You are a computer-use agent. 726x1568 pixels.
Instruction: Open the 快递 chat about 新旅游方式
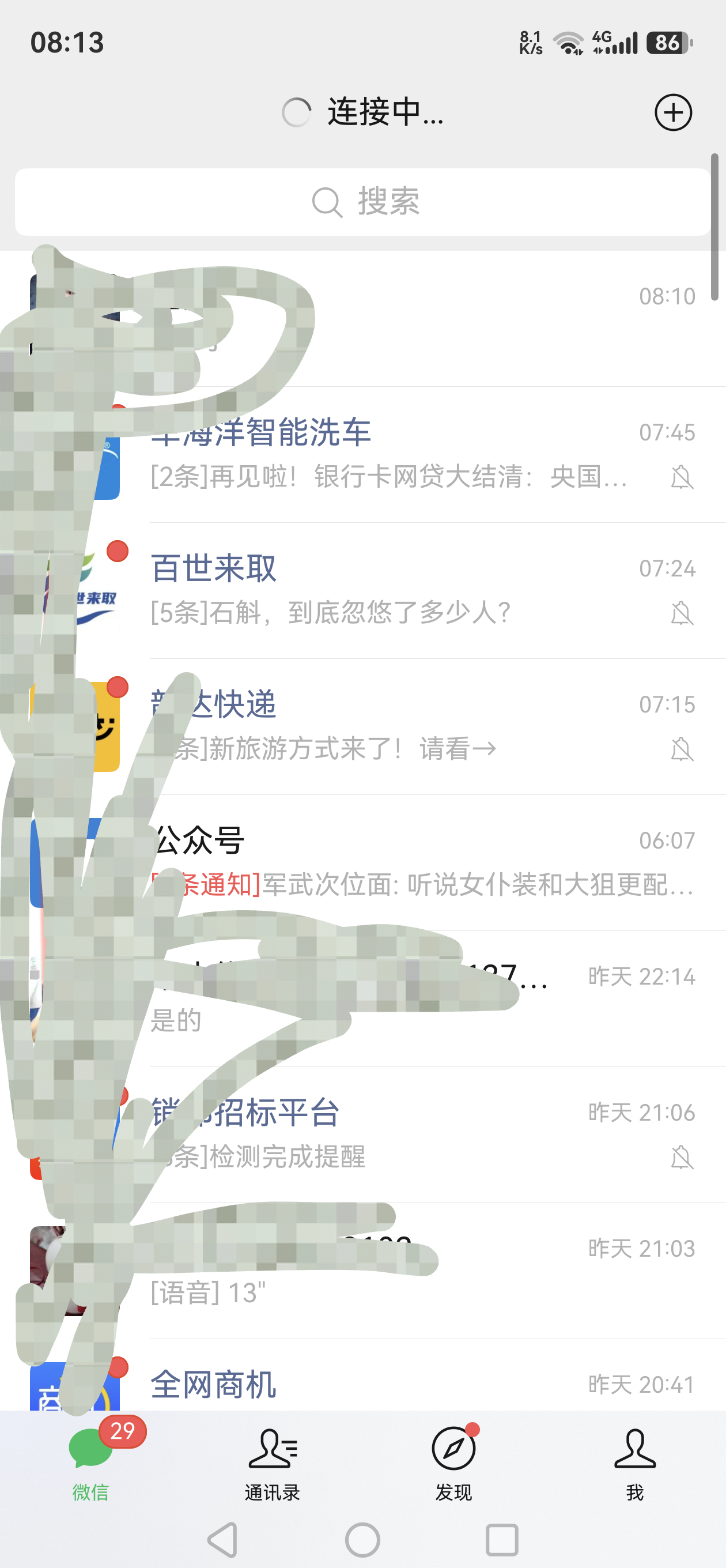pos(390,726)
